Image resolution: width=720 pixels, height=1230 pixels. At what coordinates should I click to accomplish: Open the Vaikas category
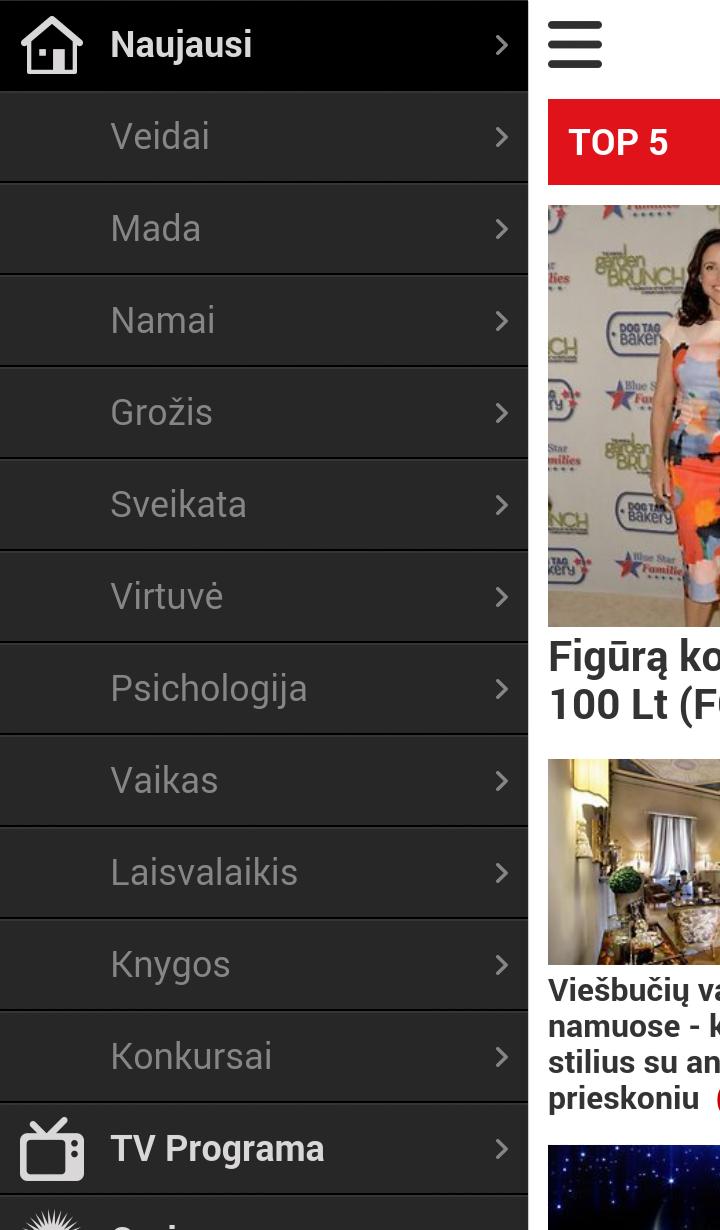tap(263, 781)
